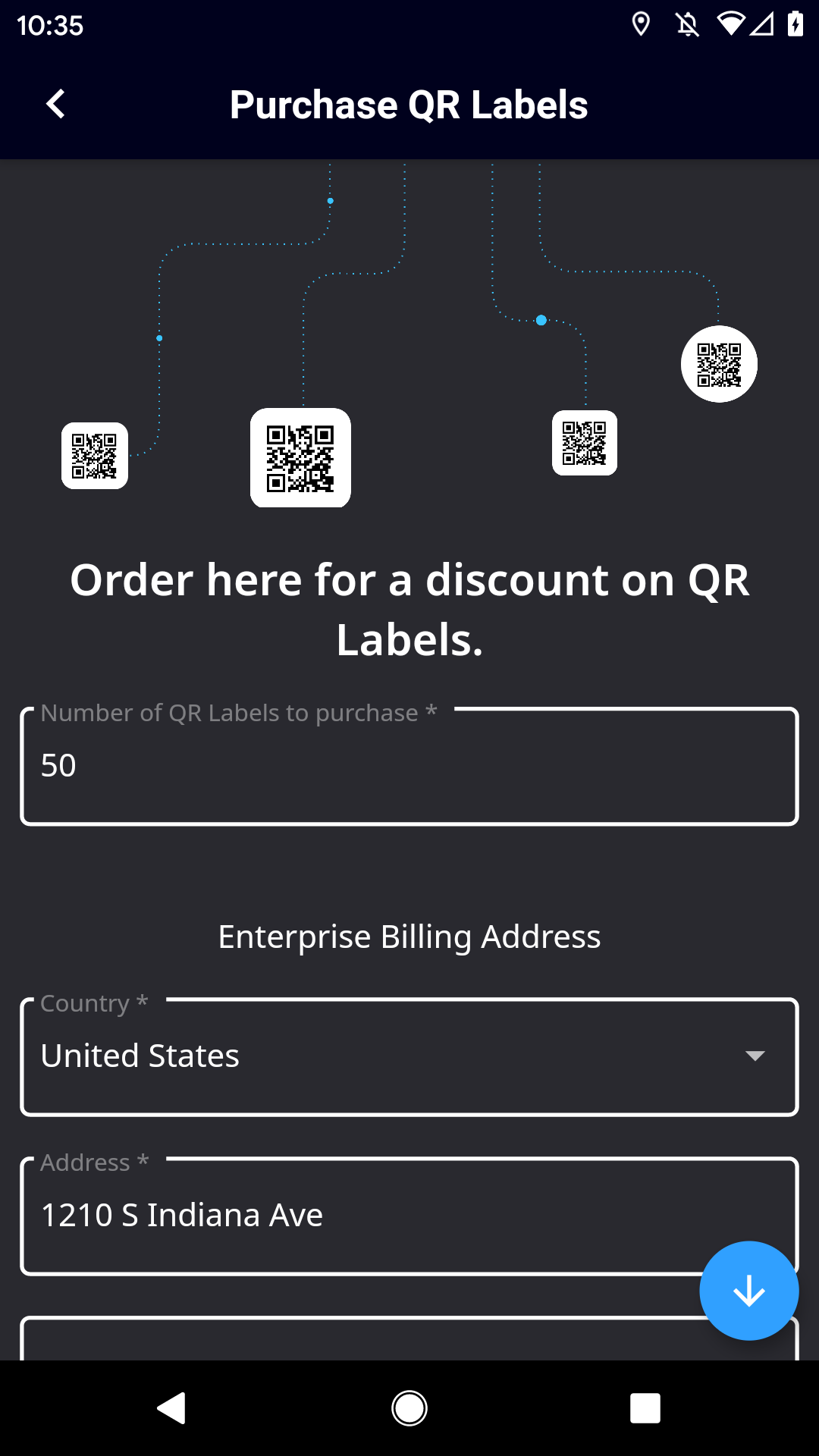Go back from Purchase QR Labels
Image resolution: width=819 pixels, height=1456 pixels.
pyautogui.click(x=55, y=105)
